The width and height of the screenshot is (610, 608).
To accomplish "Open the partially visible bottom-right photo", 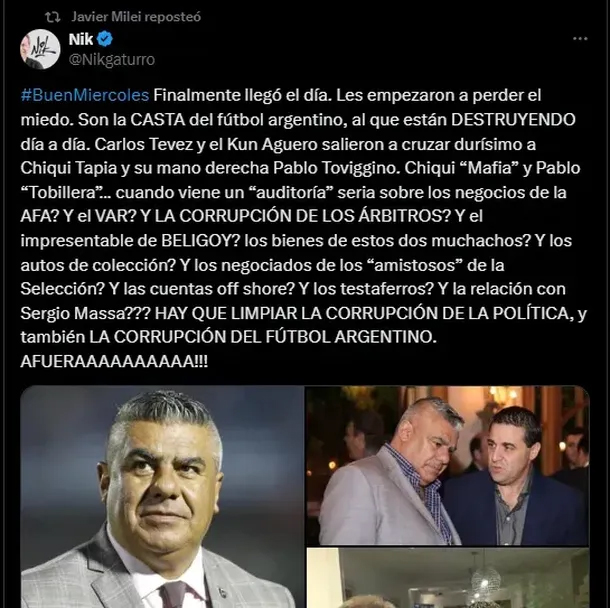I will coord(447,579).
